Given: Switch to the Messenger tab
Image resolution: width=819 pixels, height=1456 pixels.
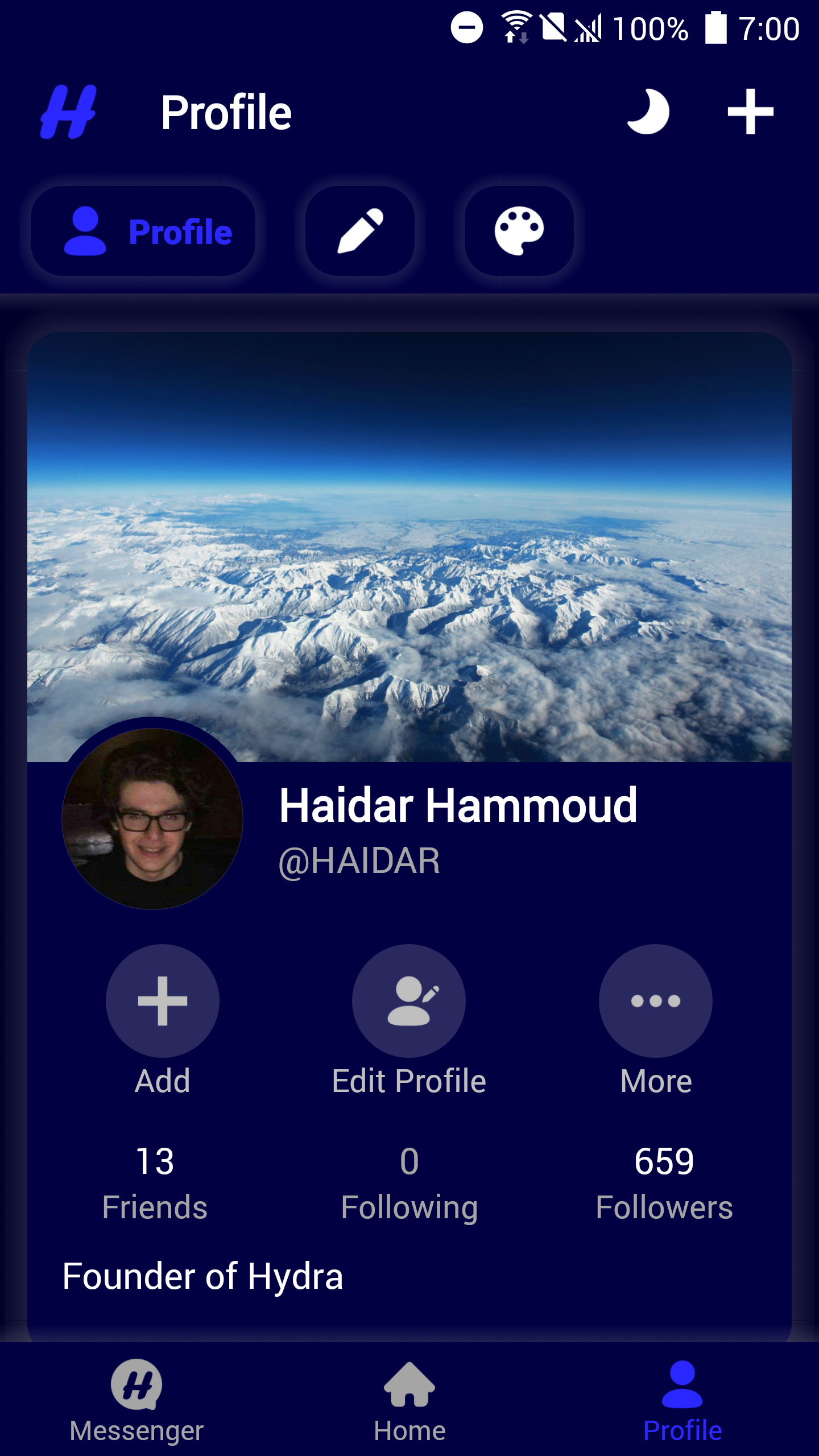Looking at the screenshot, I should (x=136, y=1399).
